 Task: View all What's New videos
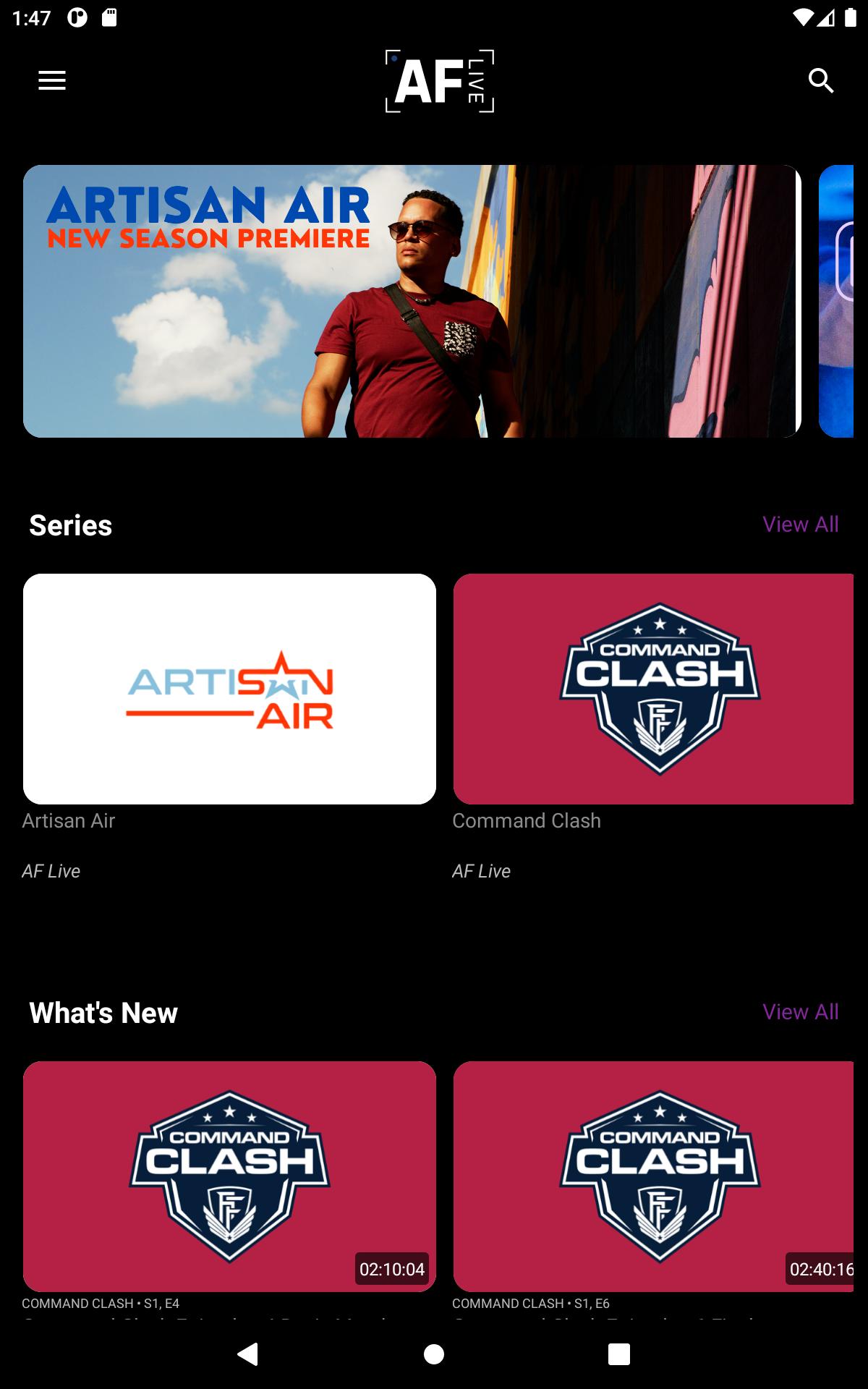click(x=800, y=1012)
